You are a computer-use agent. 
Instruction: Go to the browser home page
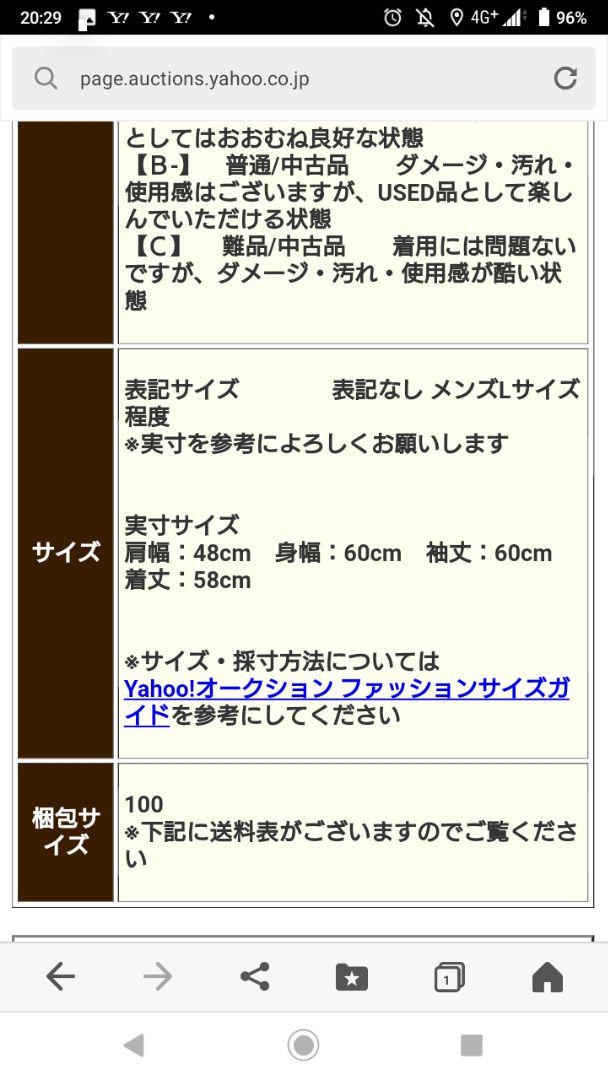(547, 976)
